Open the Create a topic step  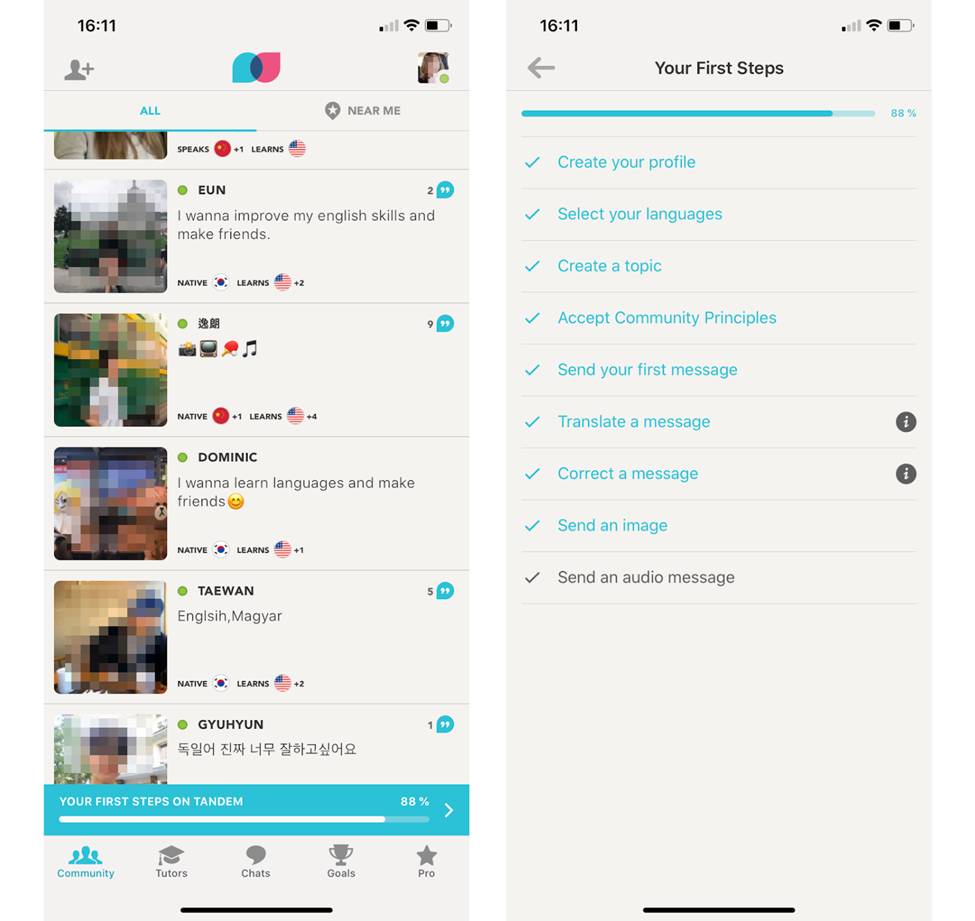609,266
